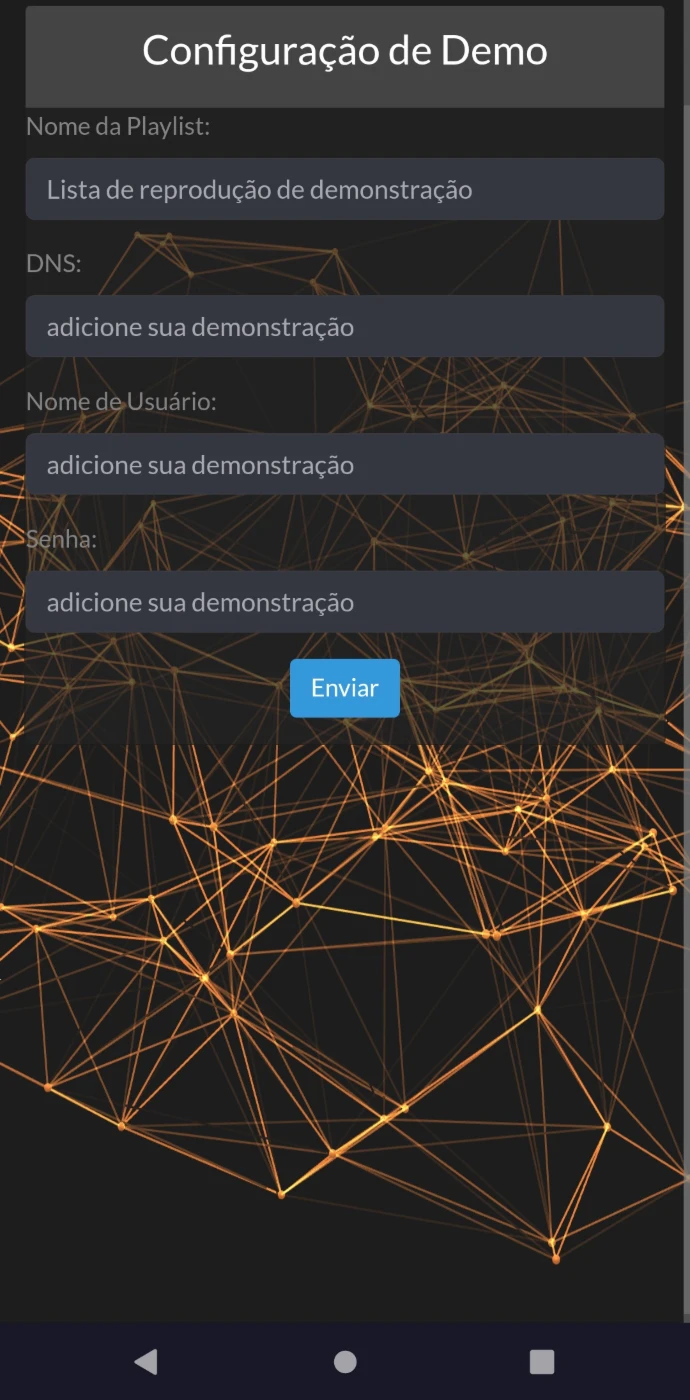Image resolution: width=690 pixels, height=1400 pixels.
Task: Submit the form with Enviar
Action: (x=345, y=688)
